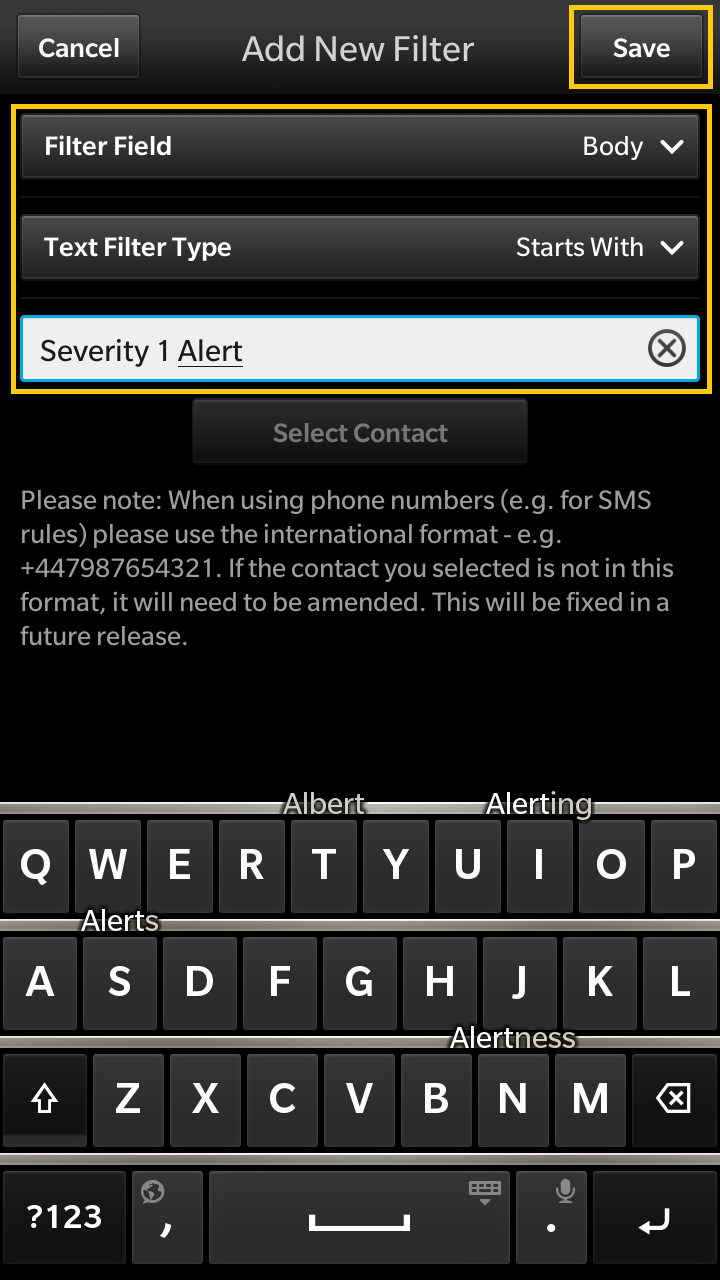Save the new filter
The height and width of the screenshot is (1280, 720).
point(641,48)
